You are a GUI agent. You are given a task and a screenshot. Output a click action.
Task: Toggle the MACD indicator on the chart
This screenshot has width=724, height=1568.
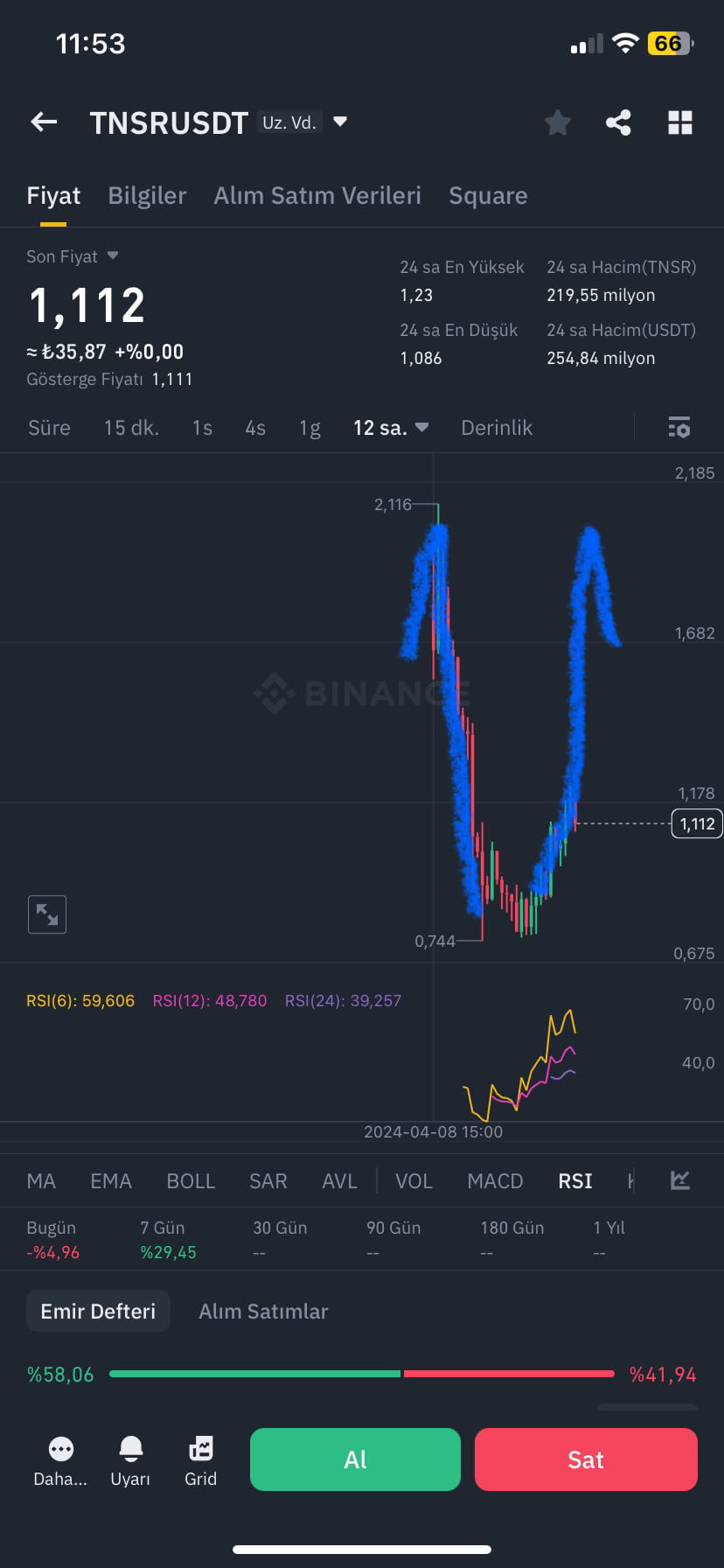point(494,1180)
